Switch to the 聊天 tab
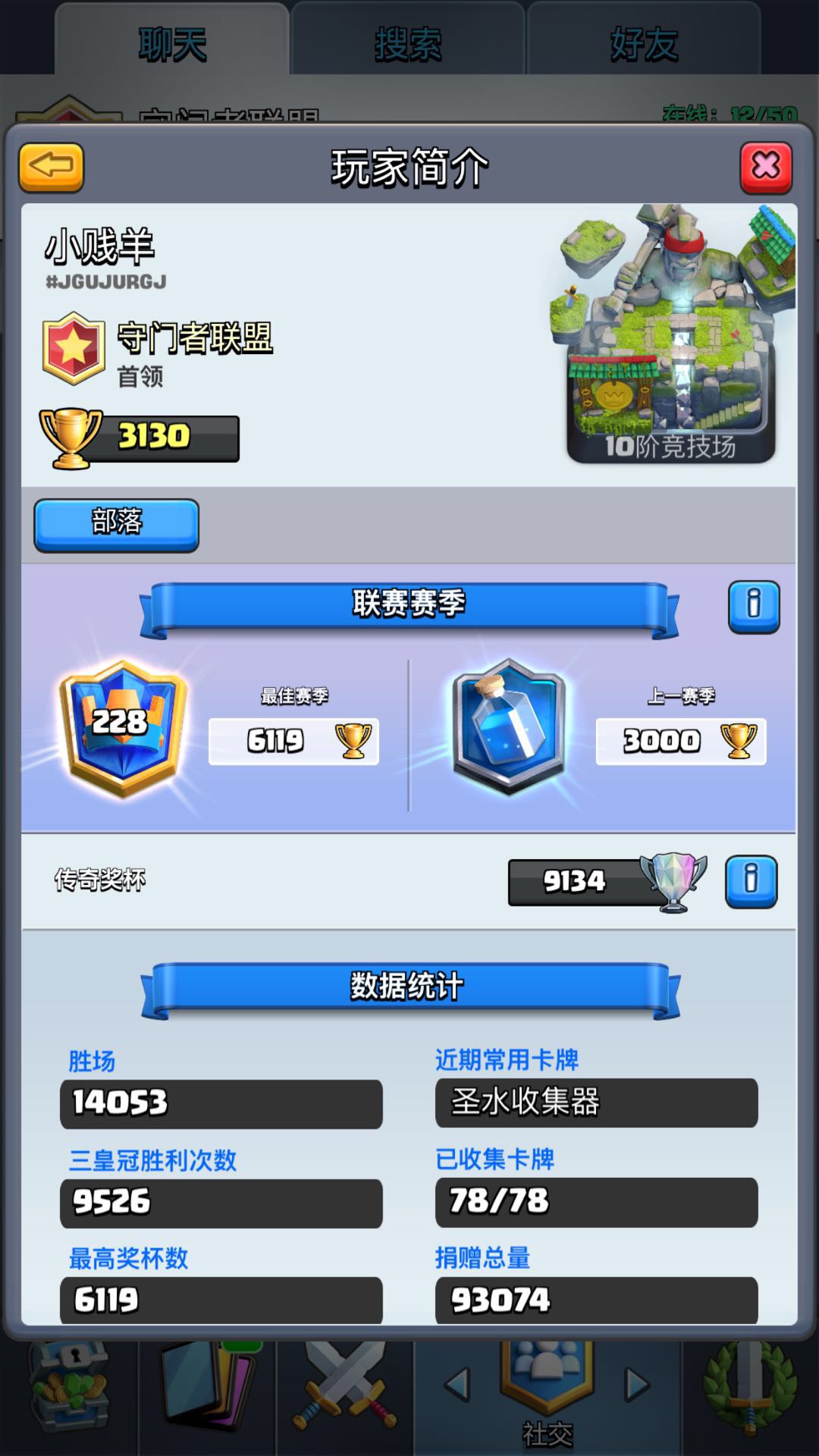This screenshot has width=819, height=1456. [x=172, y=43]
